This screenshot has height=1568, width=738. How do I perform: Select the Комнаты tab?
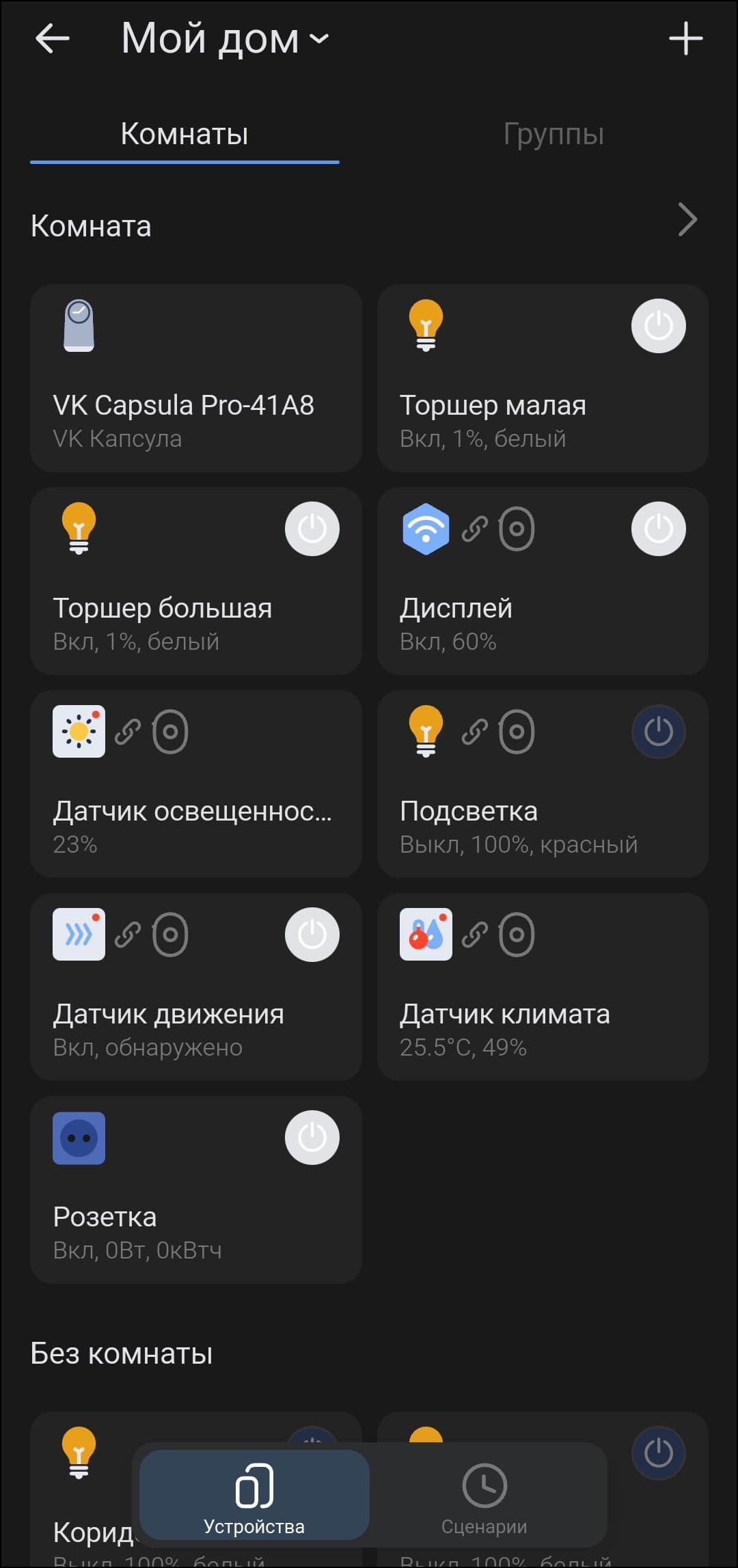point(184,134)
